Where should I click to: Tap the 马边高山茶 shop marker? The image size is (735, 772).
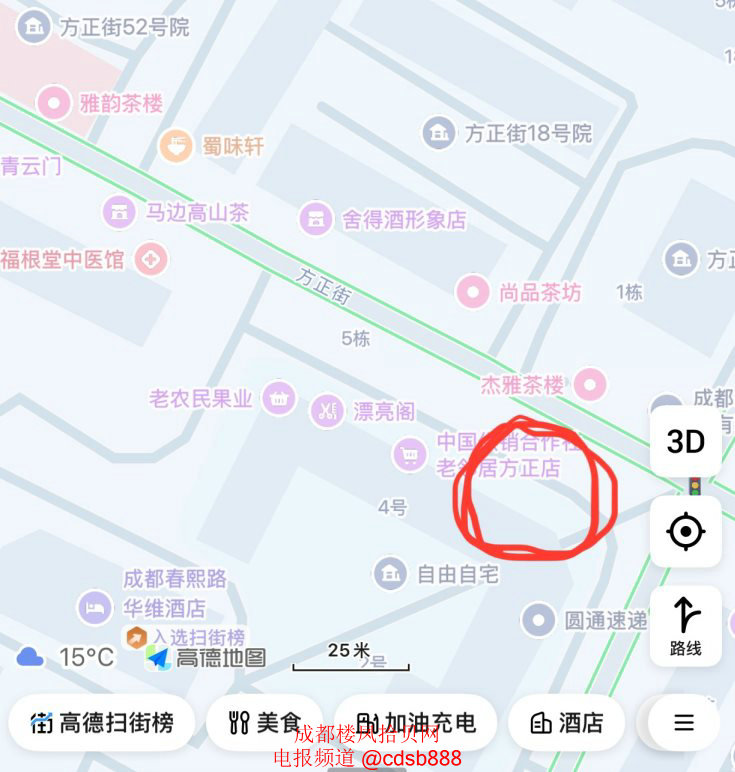point(119,212)
